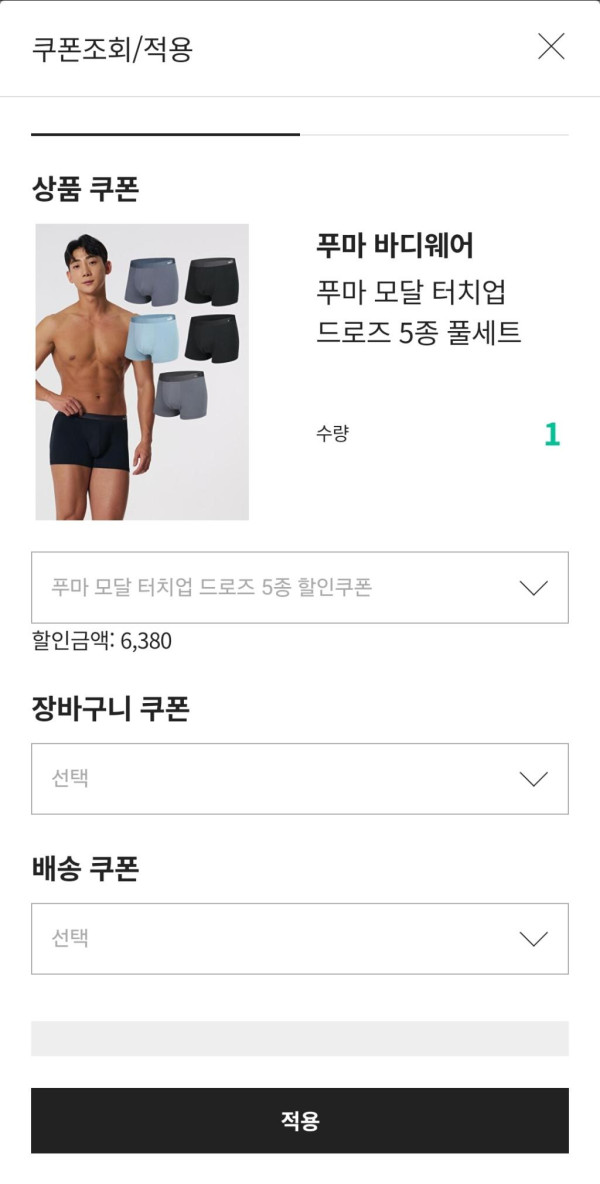Screen dimensions: 600x1184
Task: Tap the 적용 button to apply coupons
Action: coord(300,1121)
